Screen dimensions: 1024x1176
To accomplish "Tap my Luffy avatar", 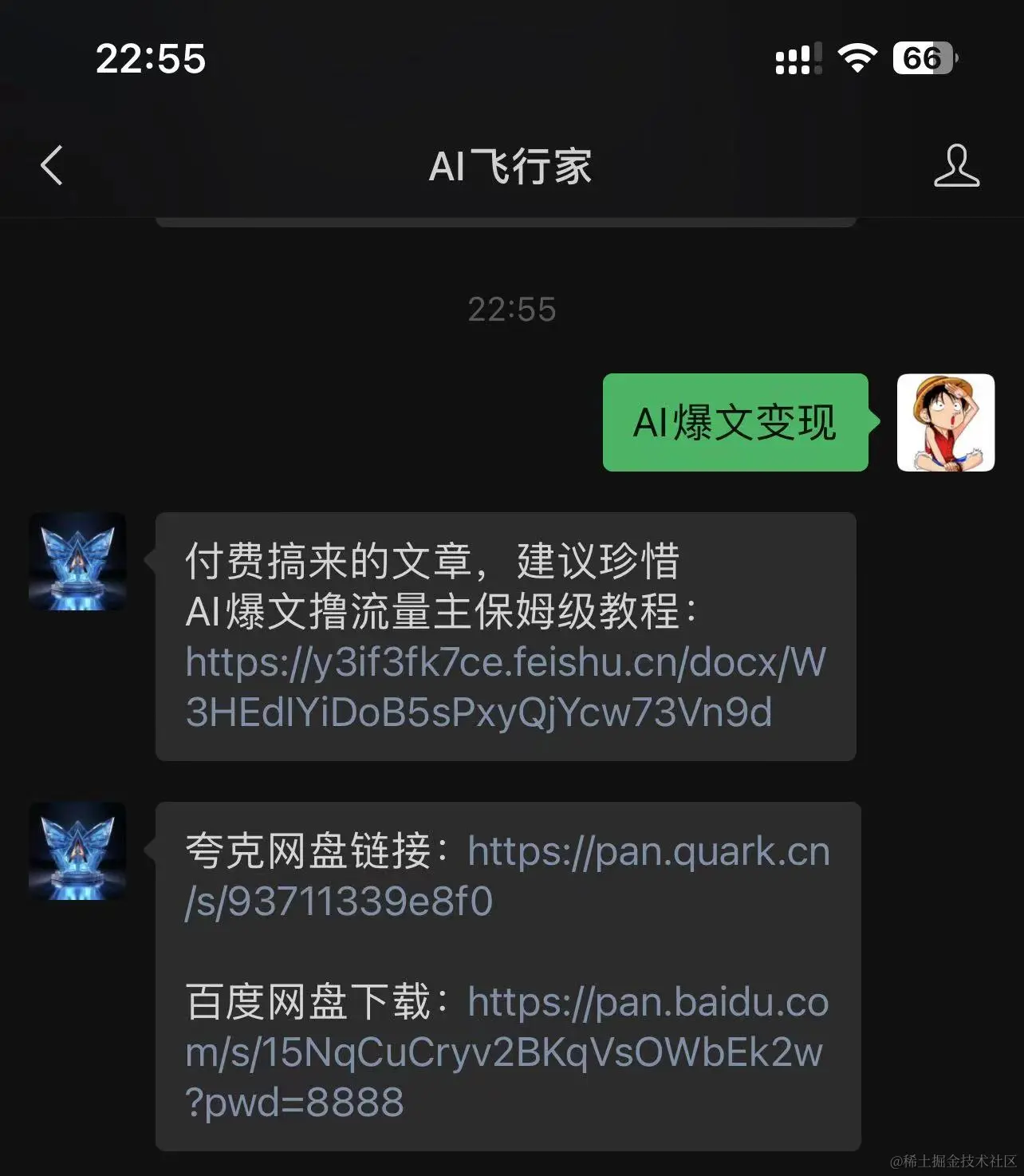I will (x=945, y=422).
